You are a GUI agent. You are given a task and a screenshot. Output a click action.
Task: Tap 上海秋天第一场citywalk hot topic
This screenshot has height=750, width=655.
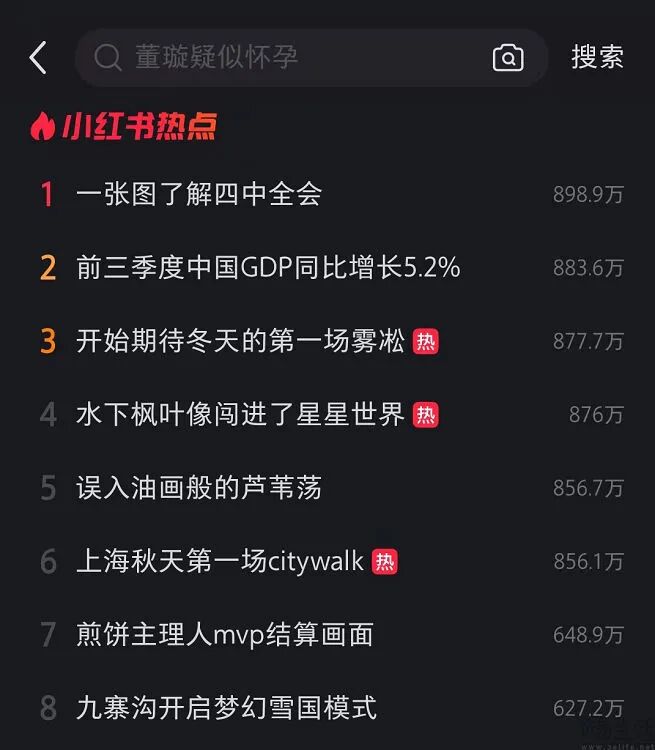pos(220,561)
